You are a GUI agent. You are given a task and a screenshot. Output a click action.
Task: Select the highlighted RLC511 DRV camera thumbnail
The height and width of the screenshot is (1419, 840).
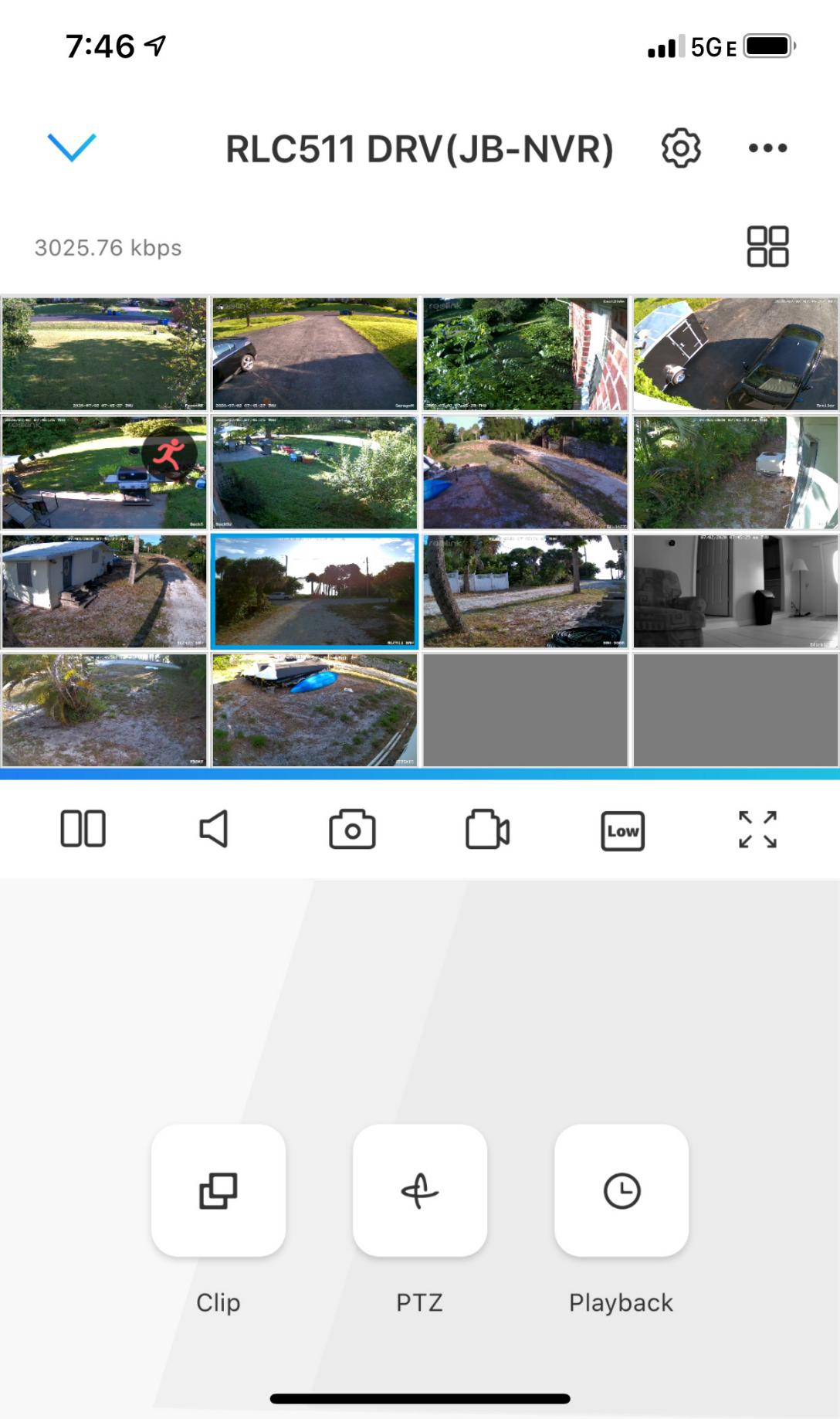click(315, 591)
